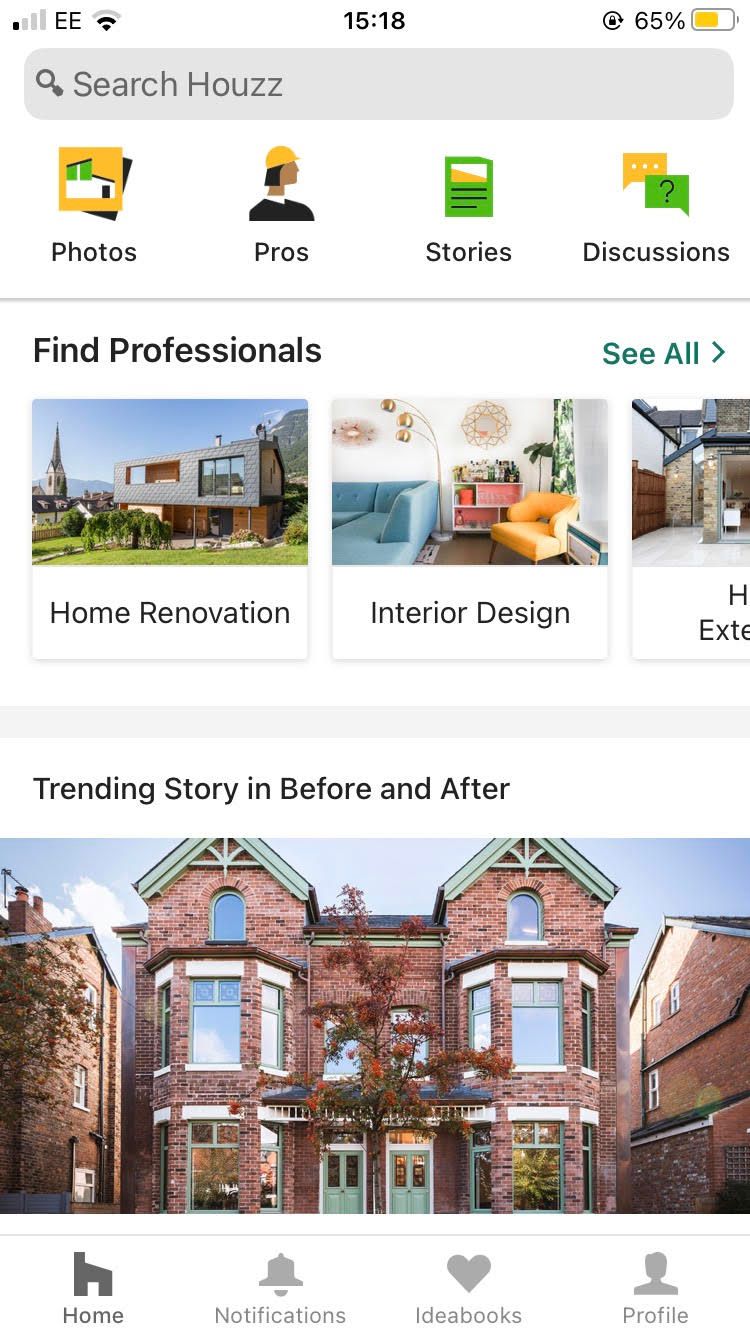Tap the Wi-Fi icon in the status bar
This screenshot has width=750, height=1334.
(106, 18)
